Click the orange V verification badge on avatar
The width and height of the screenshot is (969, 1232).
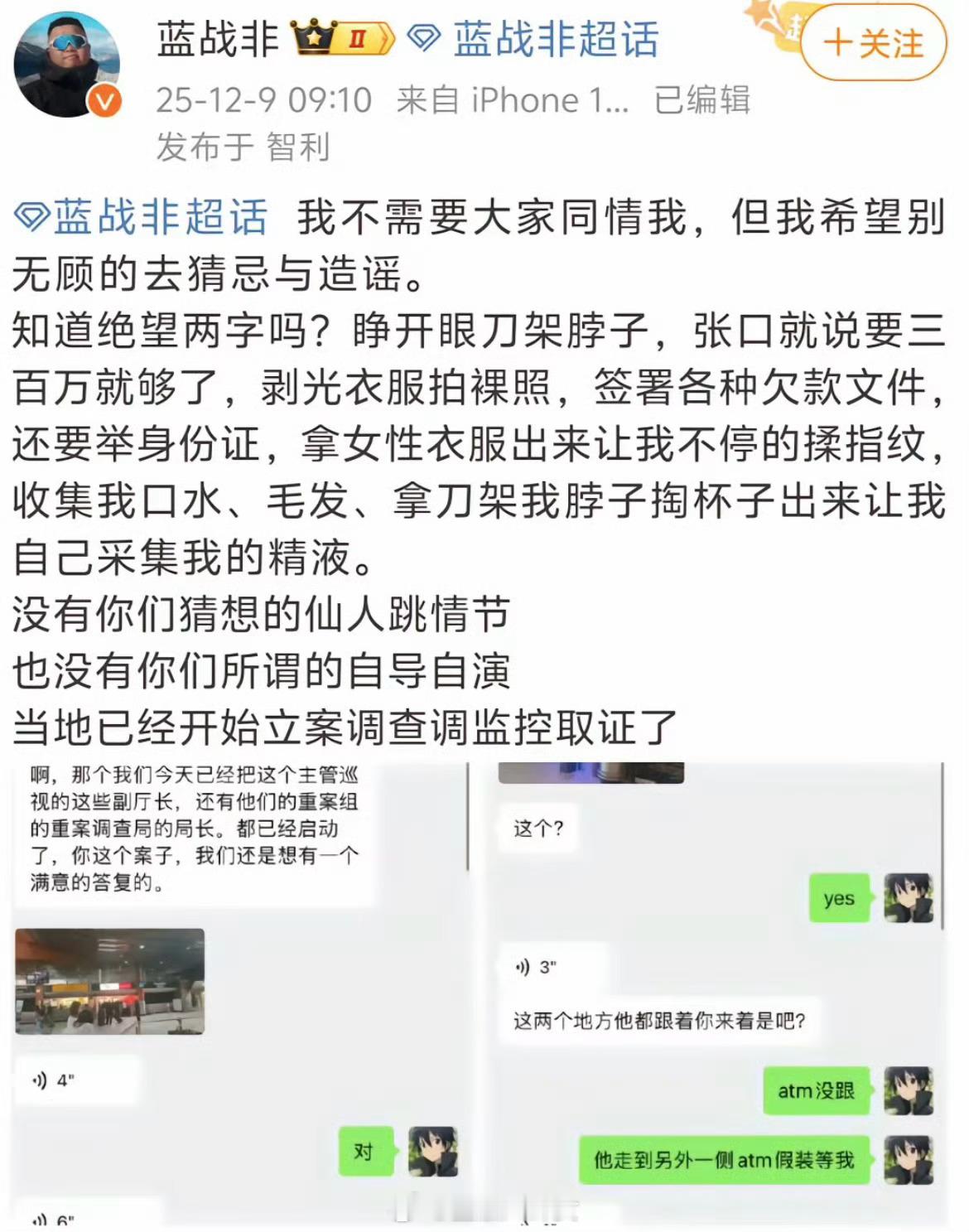(103, 99)
